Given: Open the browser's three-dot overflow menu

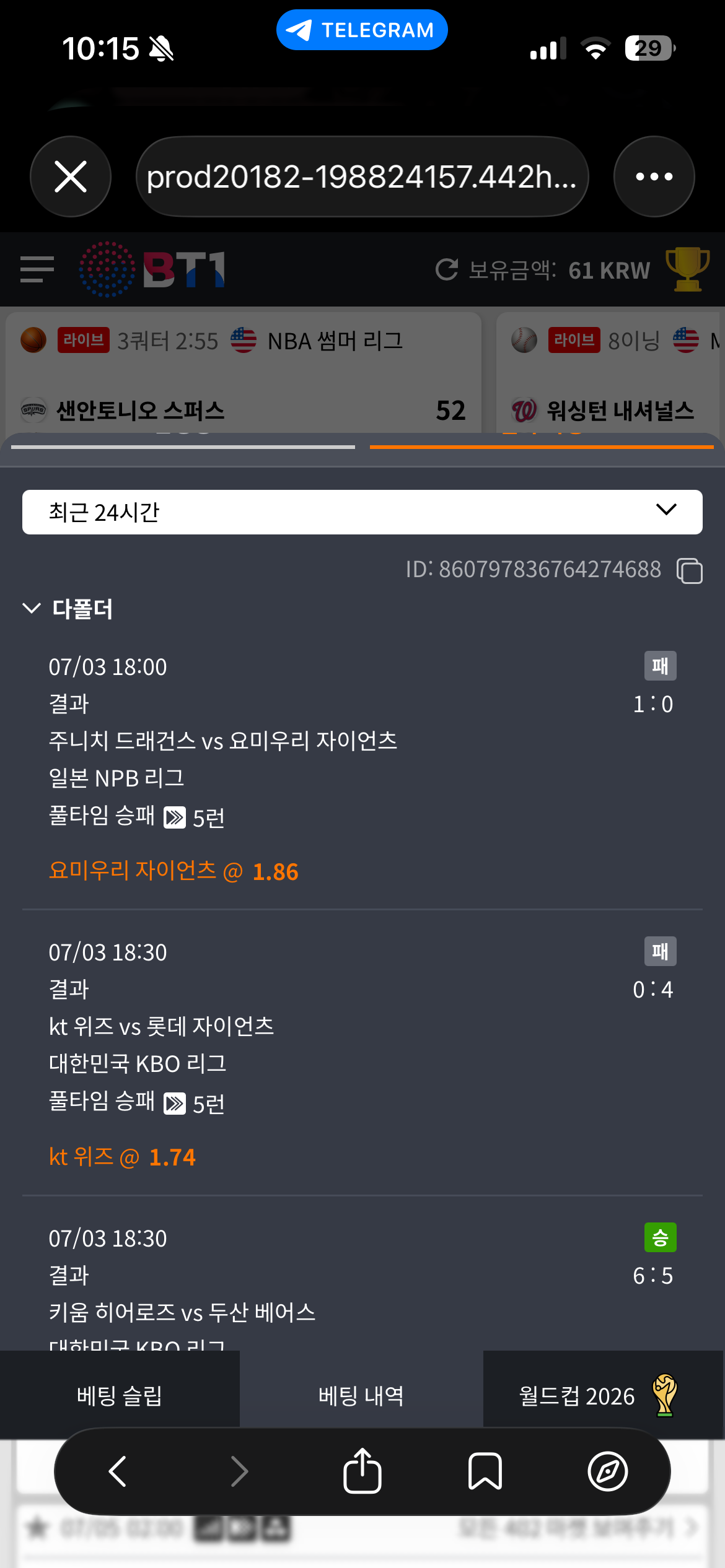Looking at the screenshot, I should pyautogui.click(x=654, y=176).
